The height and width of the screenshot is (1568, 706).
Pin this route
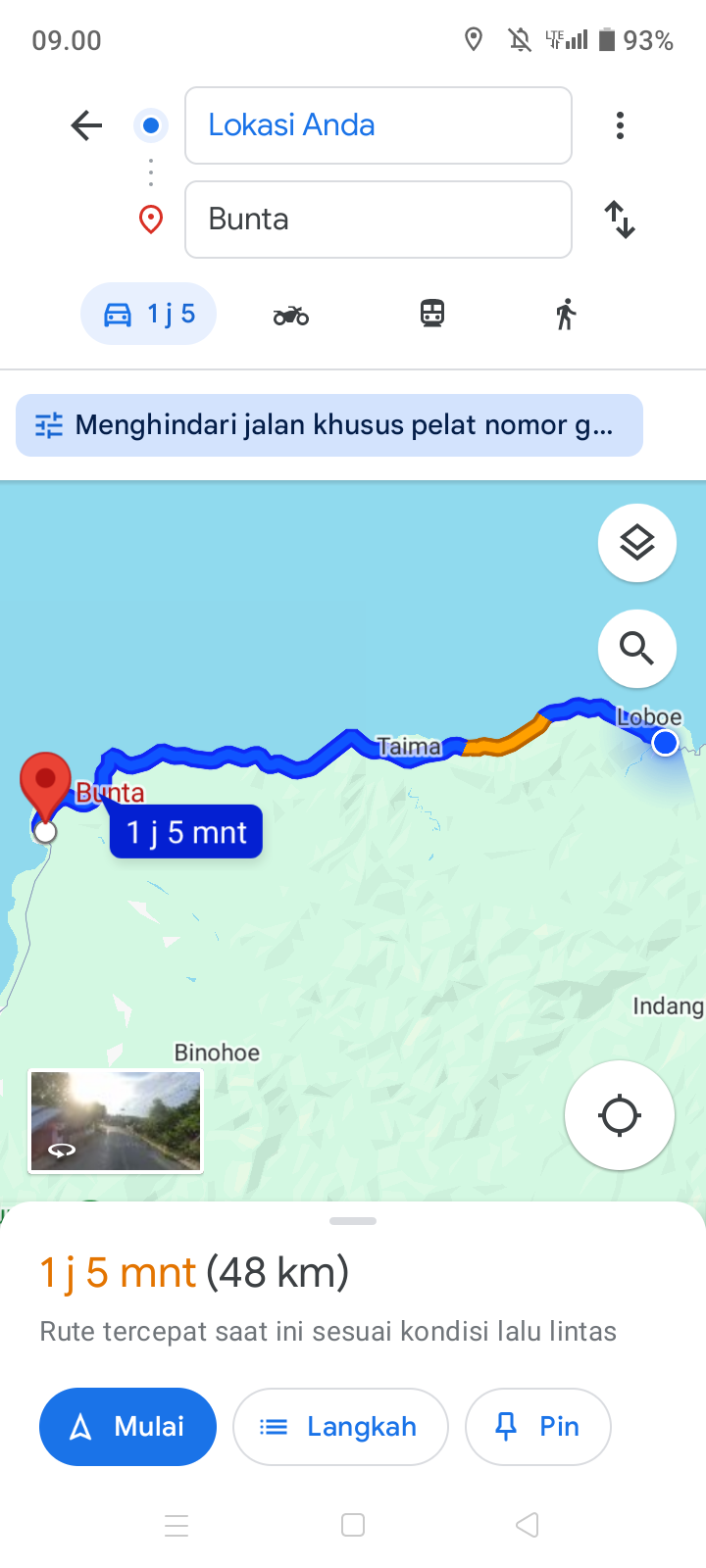coord(538,1427)
